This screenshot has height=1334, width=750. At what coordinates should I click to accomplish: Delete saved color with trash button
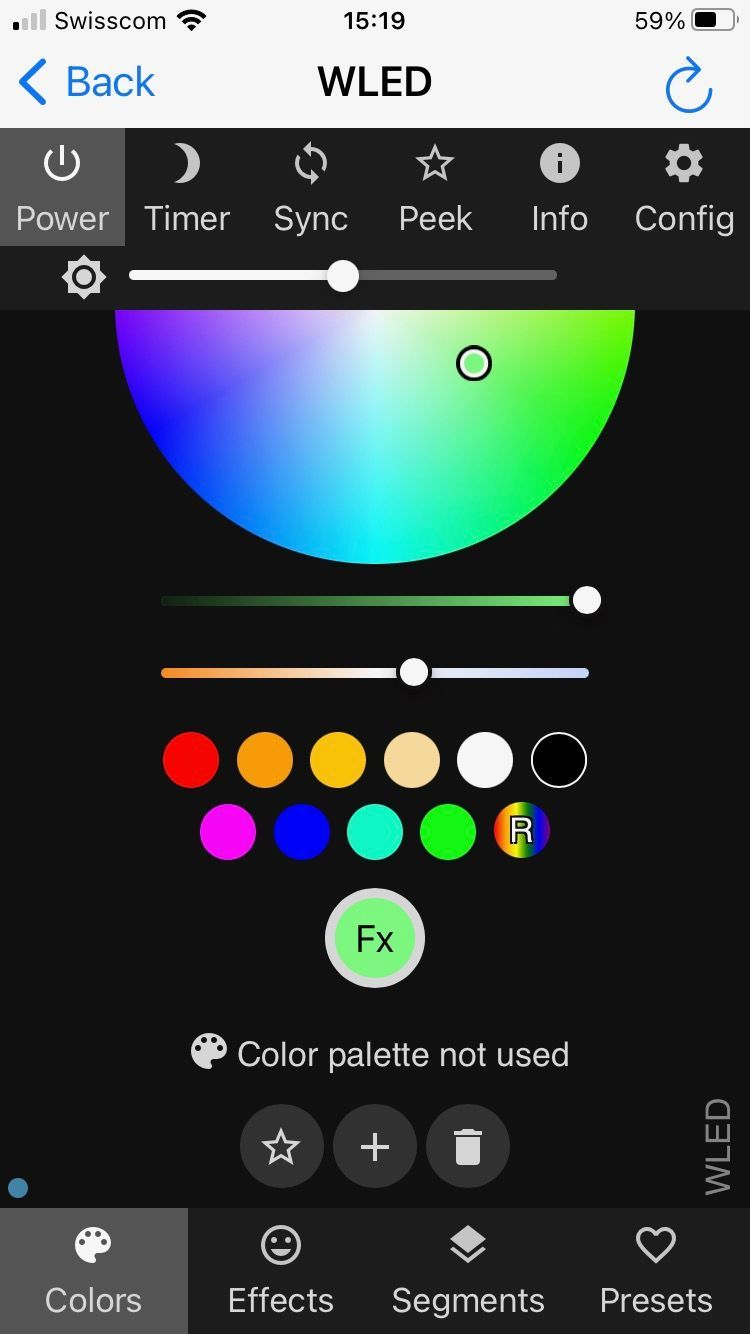click(468, 1147)
